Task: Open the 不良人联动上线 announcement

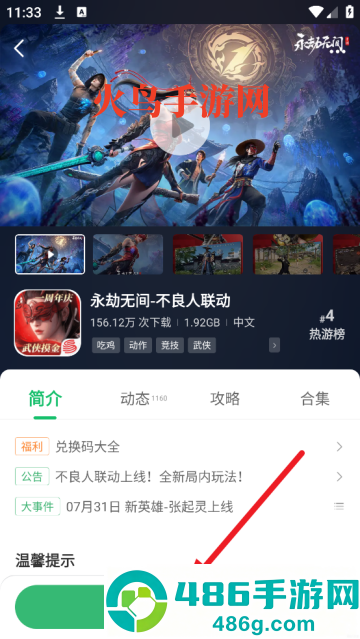Action: [180, 476]
